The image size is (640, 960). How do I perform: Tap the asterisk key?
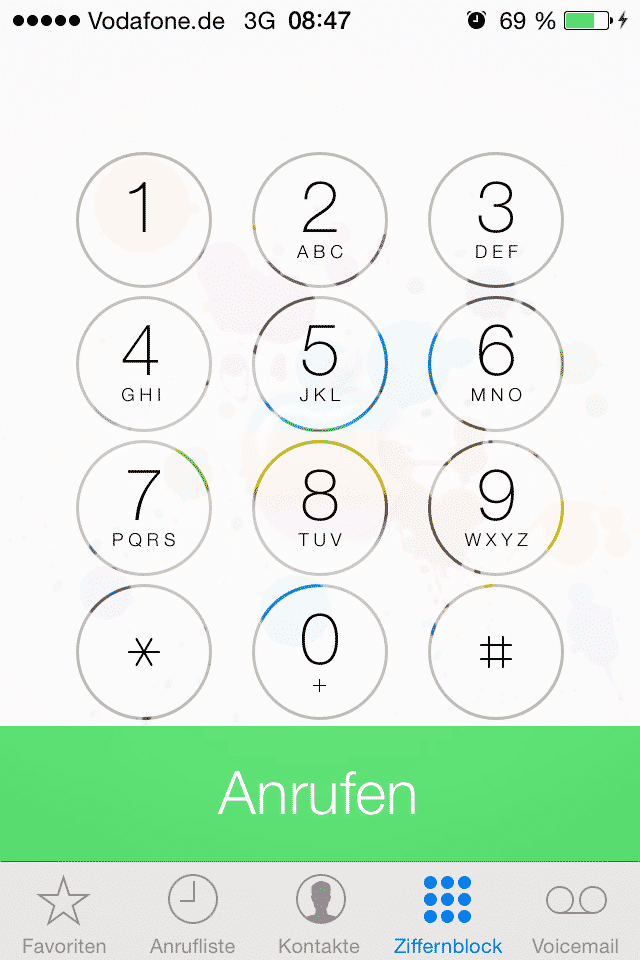[x=144, y=652]
